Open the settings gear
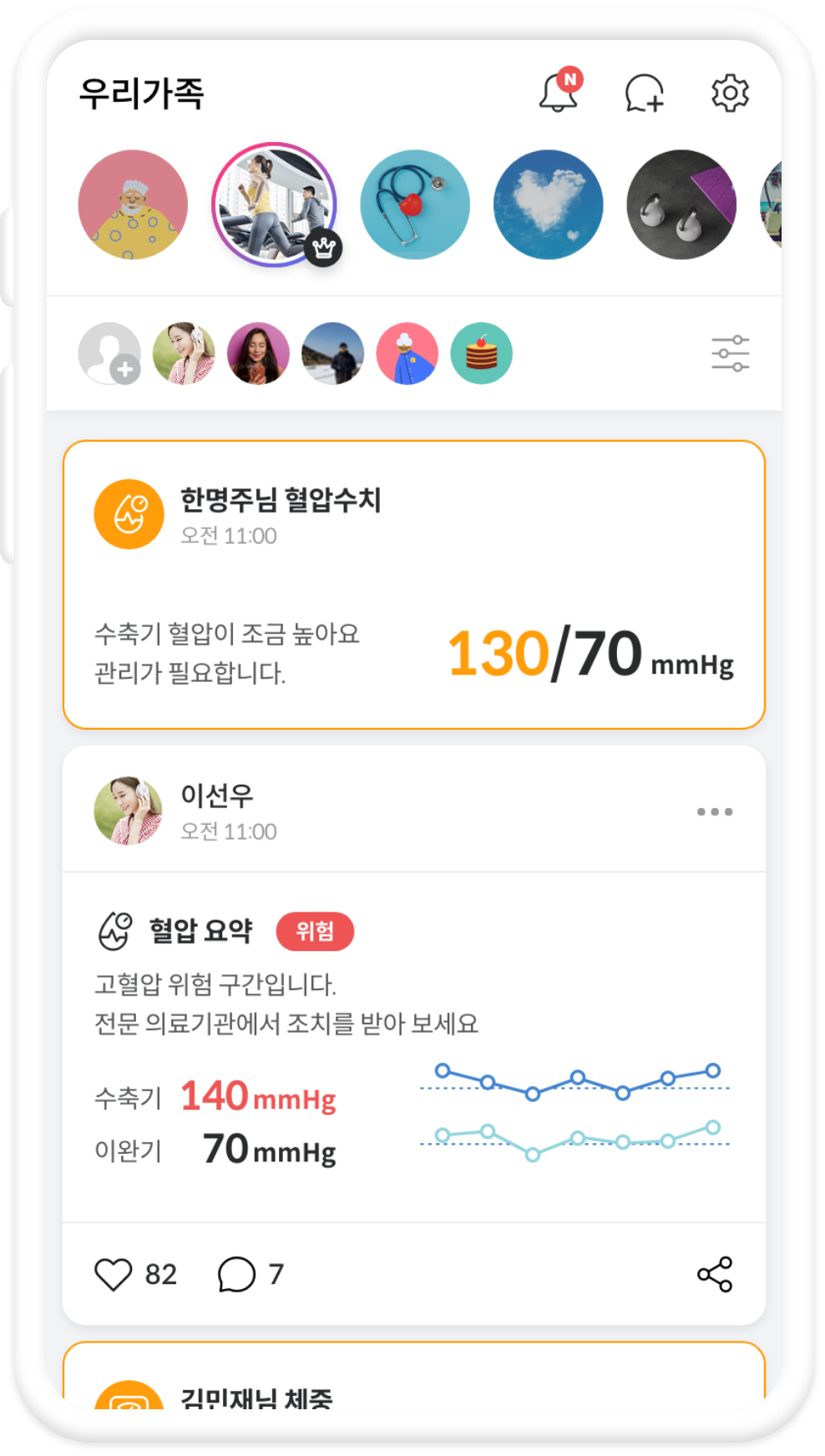Image resolution: width=825 pixels, height=1456 pixels. pos(730,93)
